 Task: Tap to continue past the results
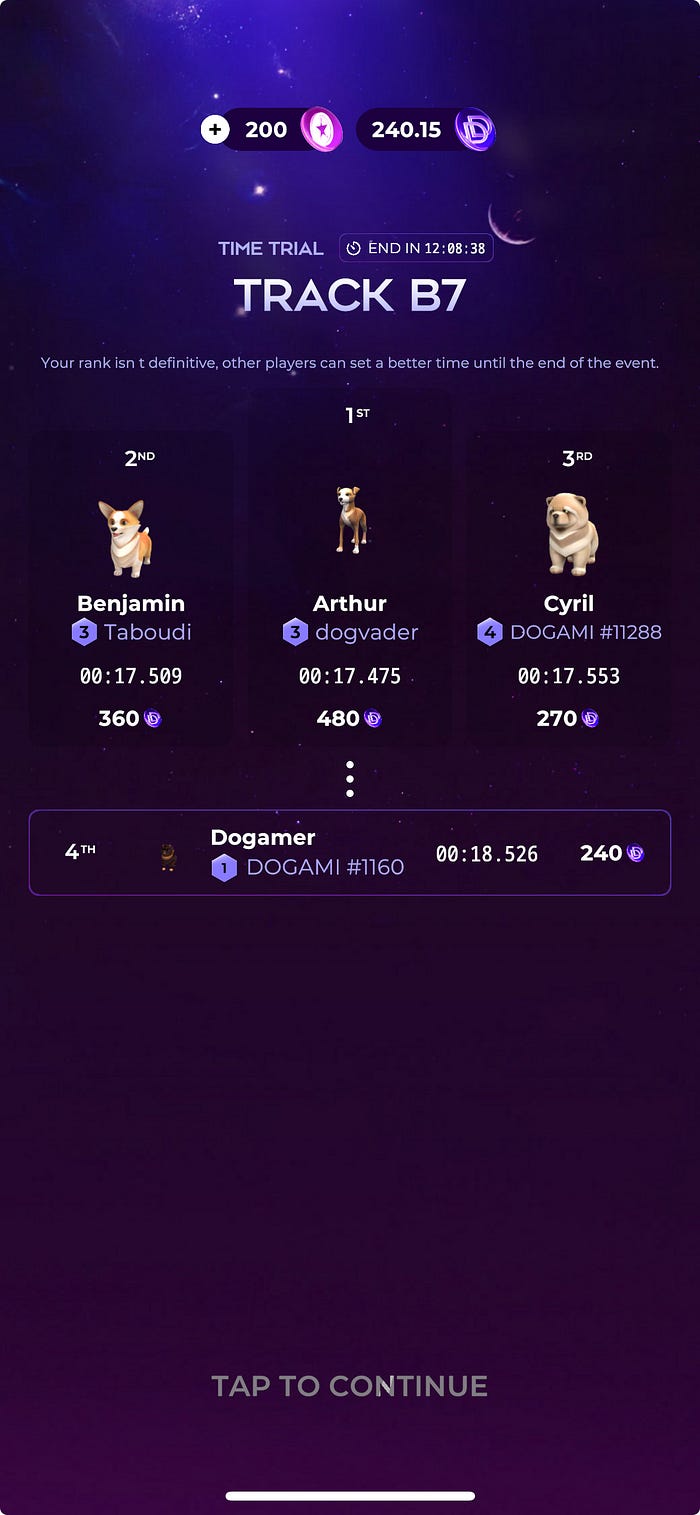(x=349, y=1386)
